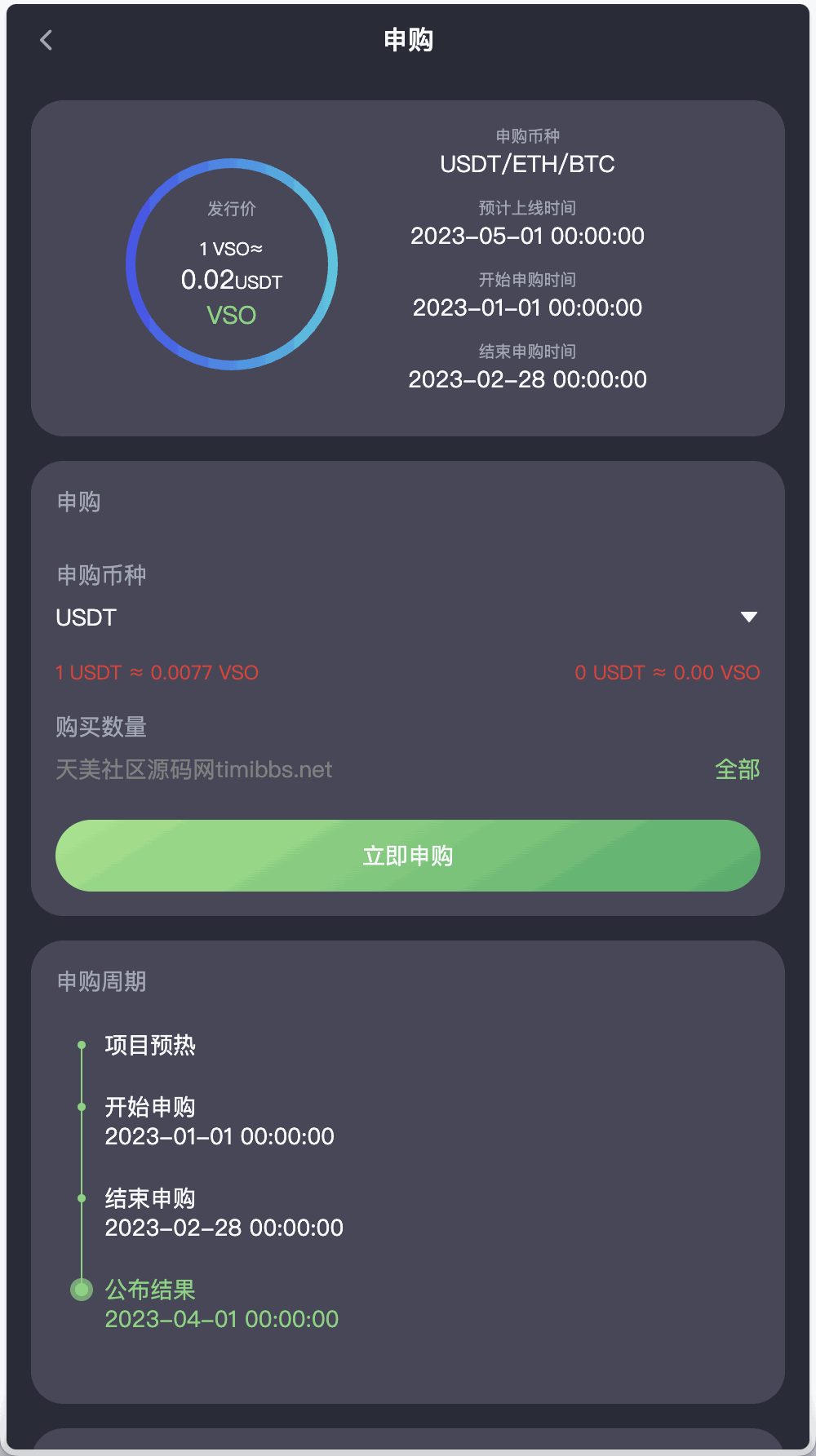Viewport: 816px width, 1456px height.
Task: Click the green dot next to 项目预热
Action: coord(81,1045)
